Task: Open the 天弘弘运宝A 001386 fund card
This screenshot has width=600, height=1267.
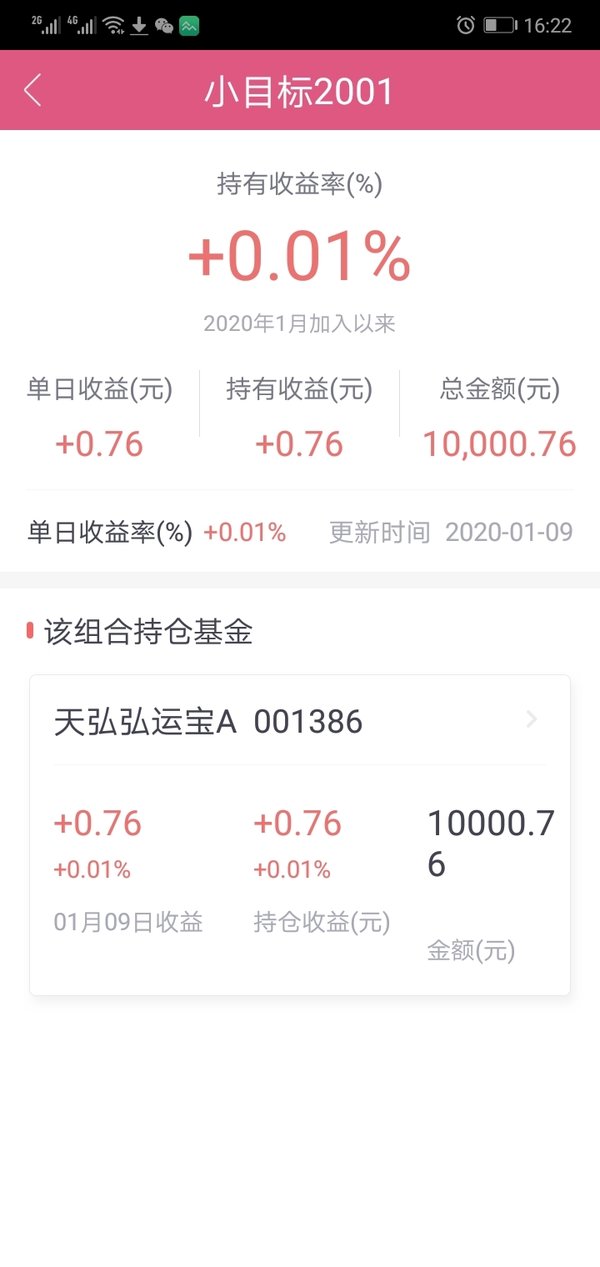Action: pos(300,835)
